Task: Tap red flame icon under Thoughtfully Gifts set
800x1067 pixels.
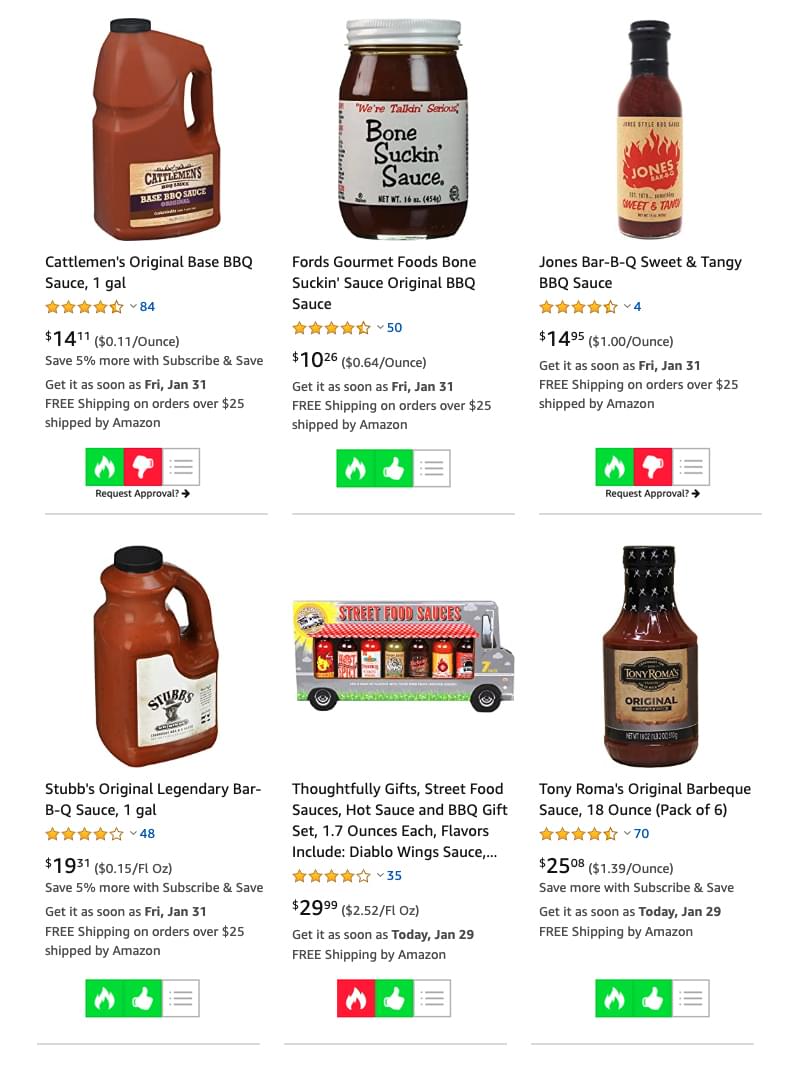Action: click(x=356, y=998)
